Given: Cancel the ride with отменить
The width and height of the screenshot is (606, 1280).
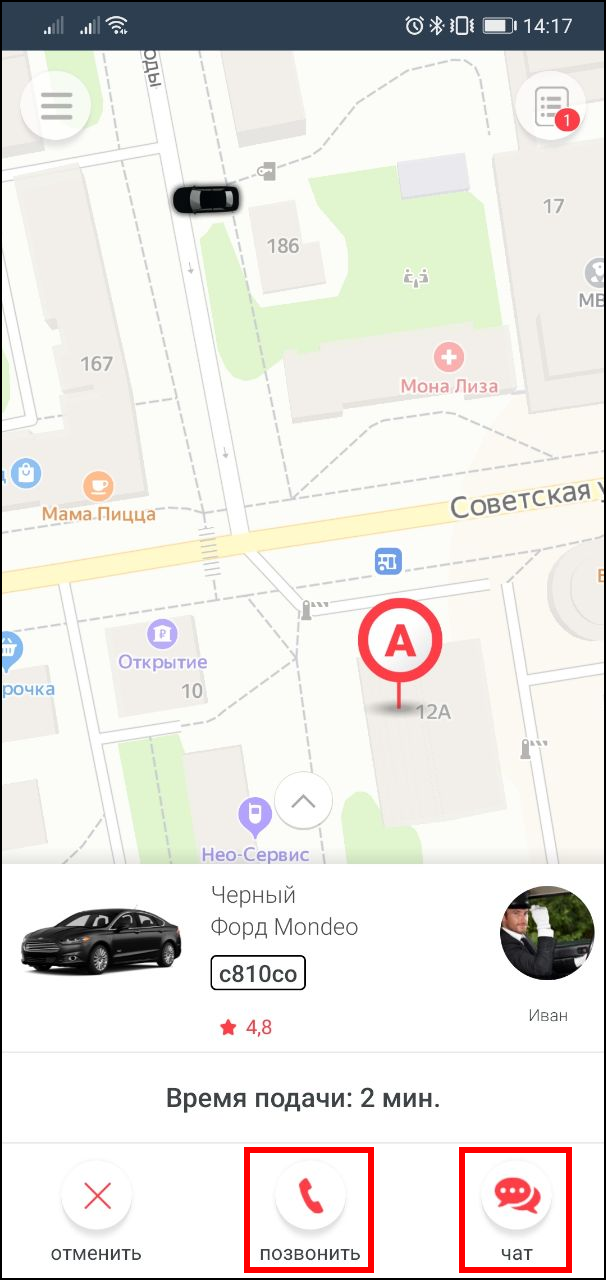Looking at the screenshot, I should pyautogui.click(x=97, y=1196).
